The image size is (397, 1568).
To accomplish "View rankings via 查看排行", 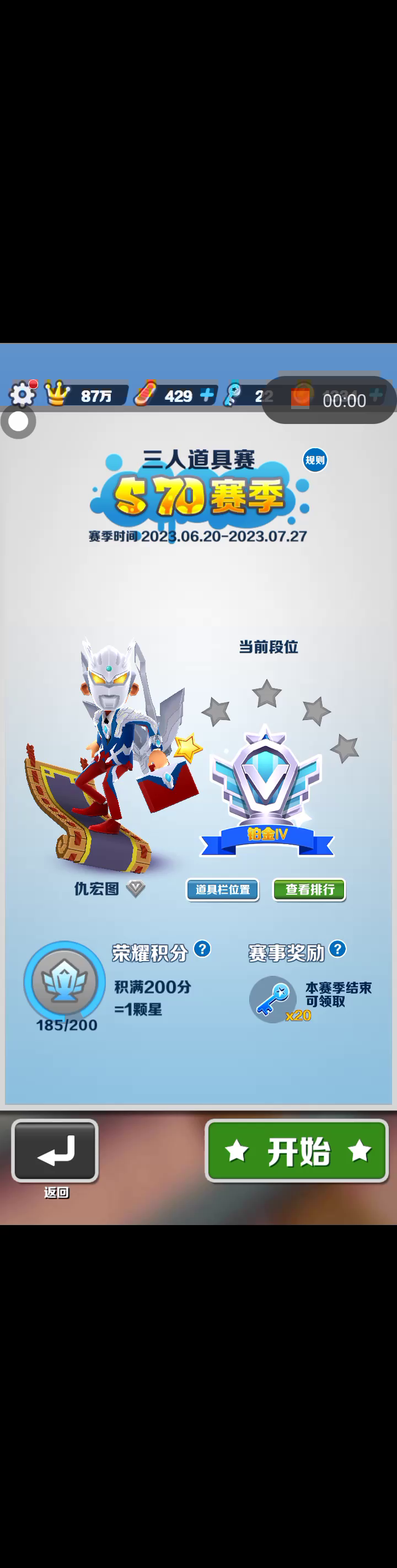I will point(309,889).
